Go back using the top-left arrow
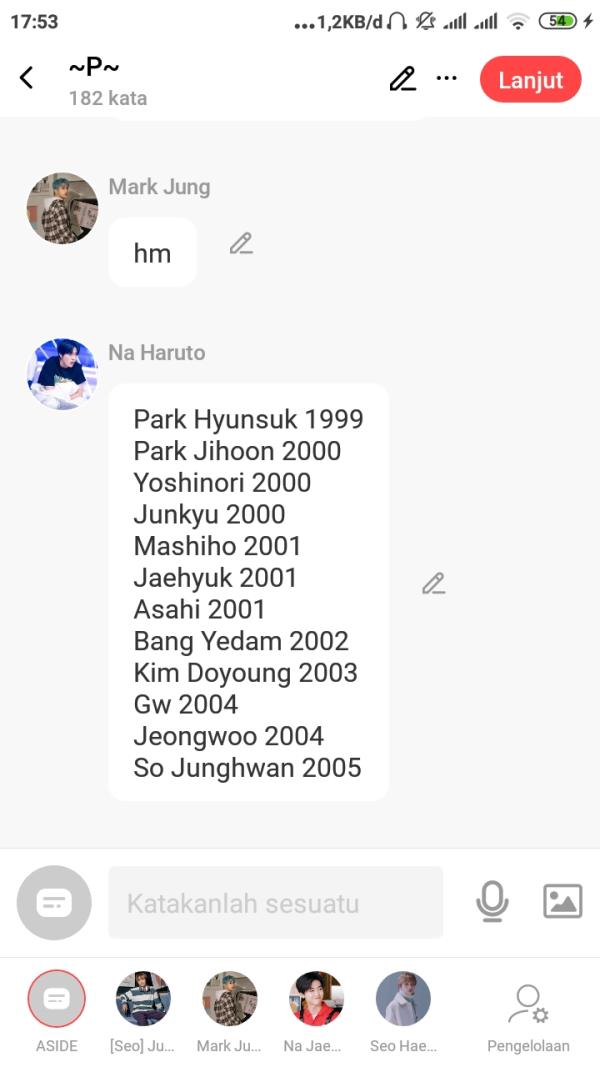 click(27, 78)
